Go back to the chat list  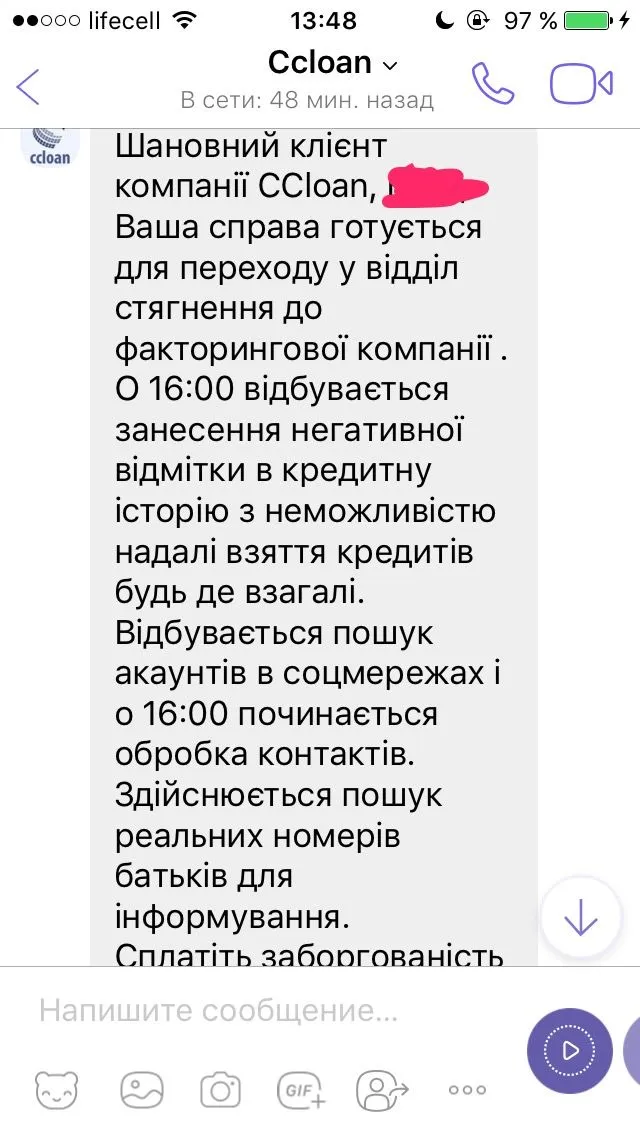(x=28, y=86)
